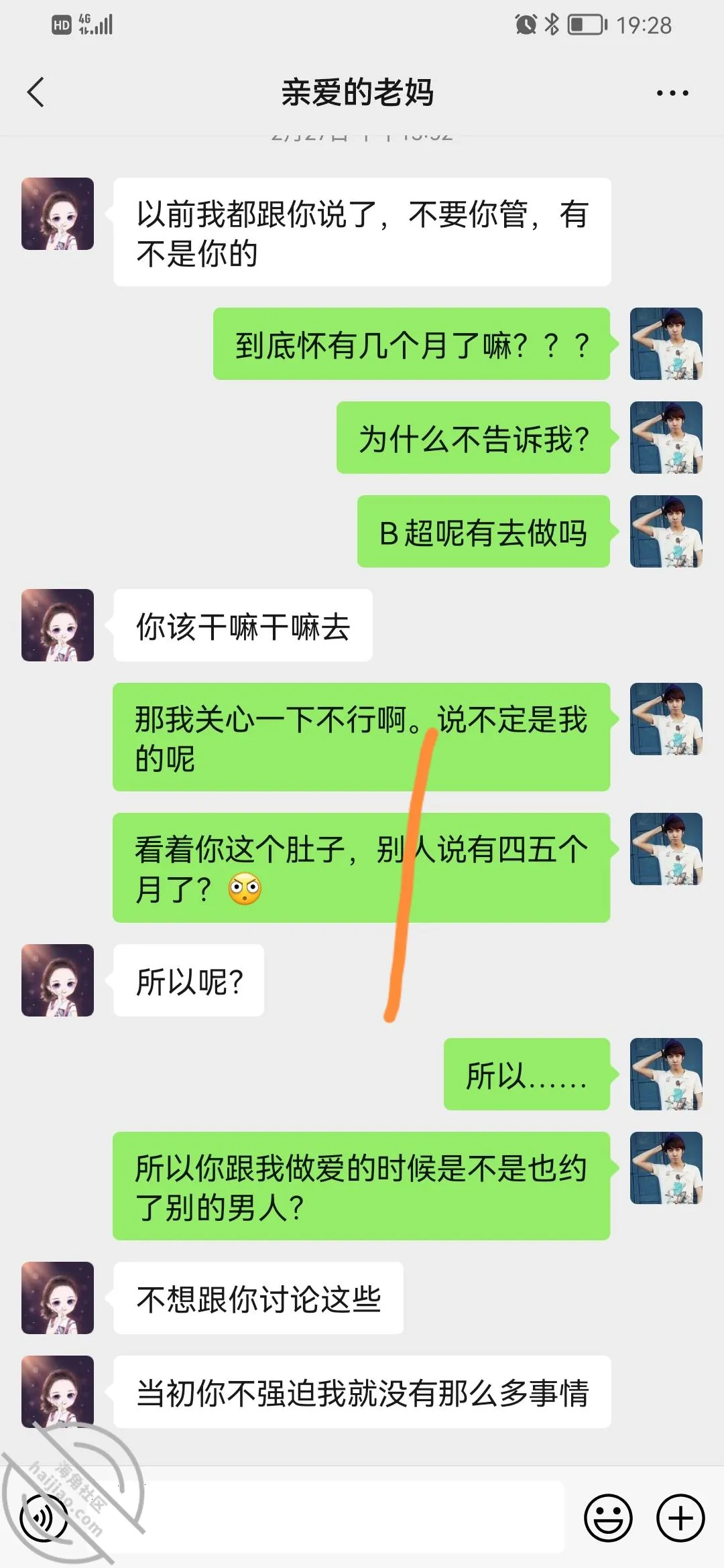Viewport: 724px width, 1568px height.
Task: Open the contact's avatar beside '所以呢?'
Action: click(x=58, y=980)
